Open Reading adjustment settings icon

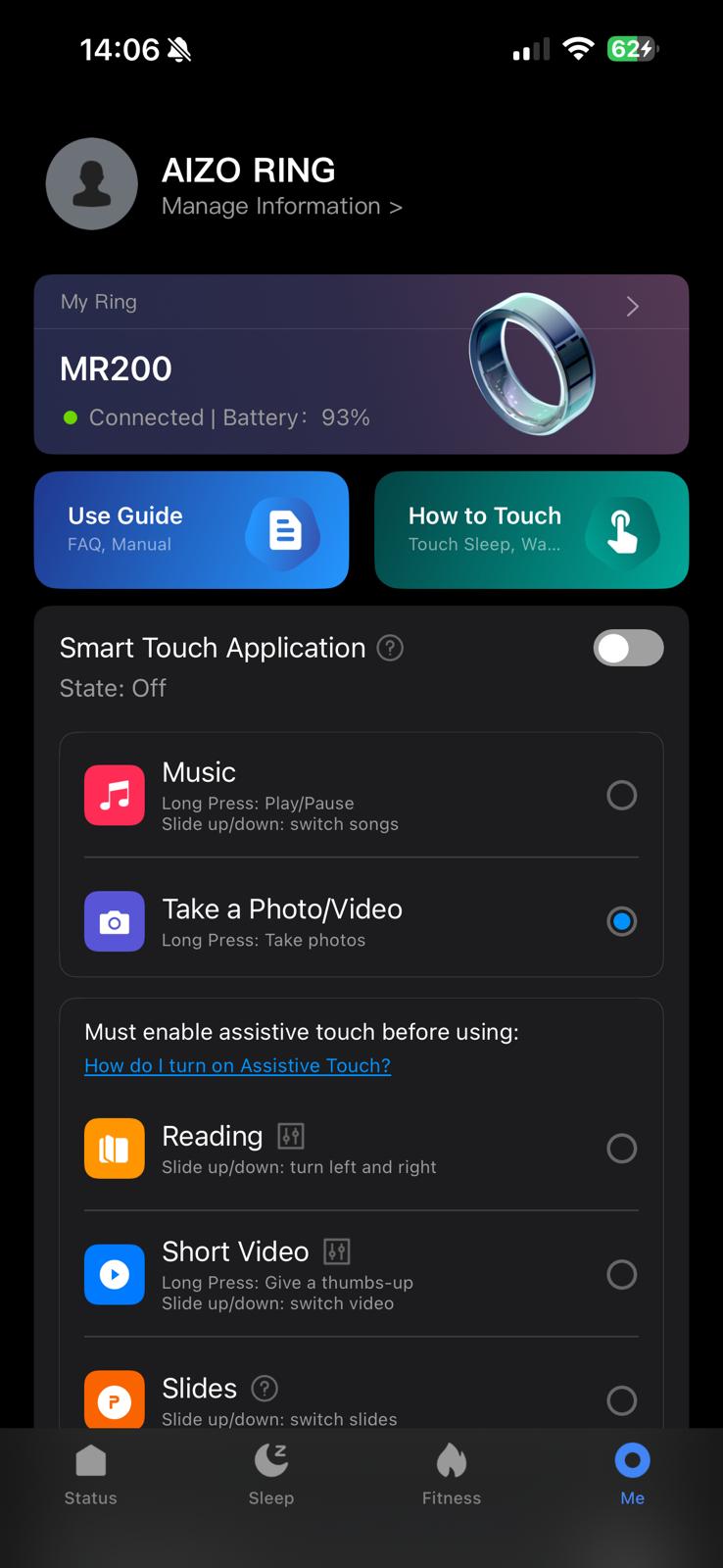coord(291,1136)
